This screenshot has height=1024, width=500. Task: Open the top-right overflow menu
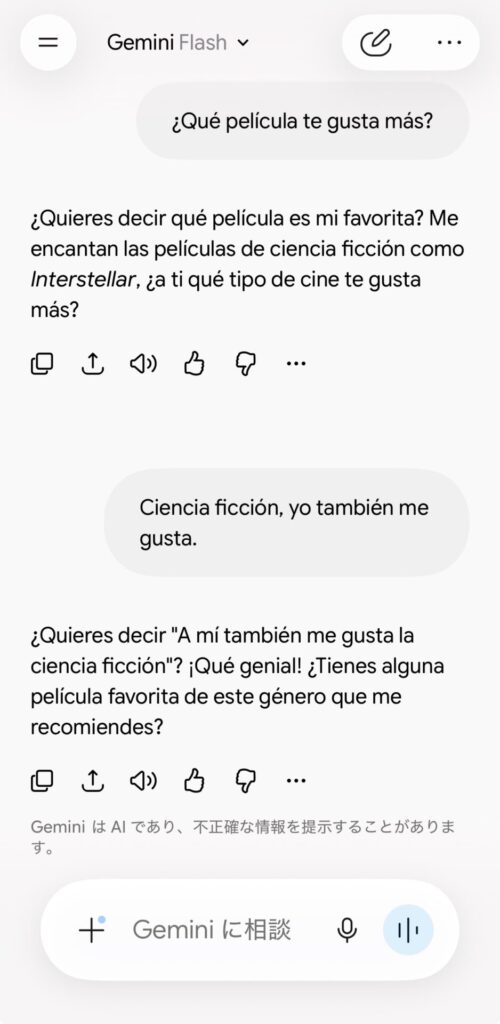[x=449, y=42]
